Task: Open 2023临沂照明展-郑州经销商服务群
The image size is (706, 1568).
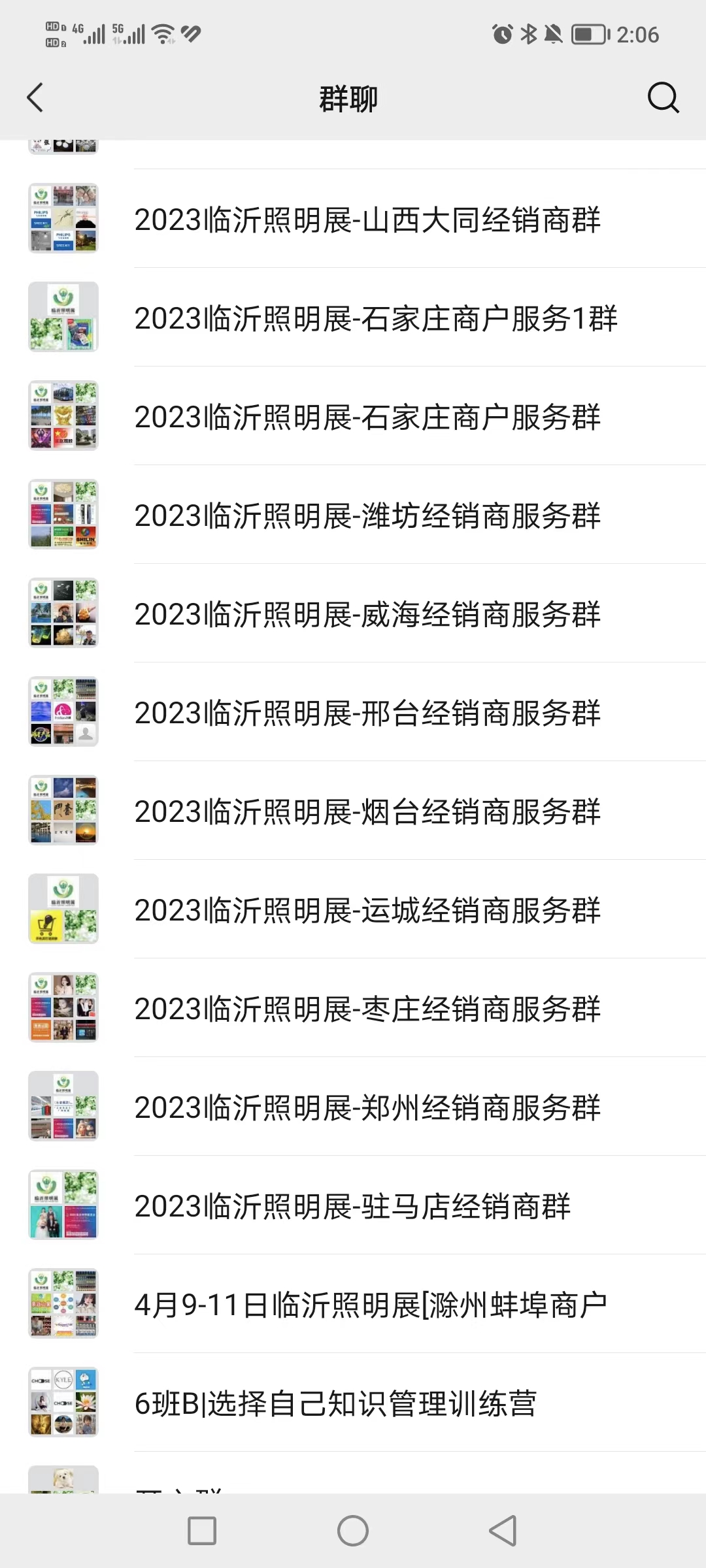Action: 366,1107
